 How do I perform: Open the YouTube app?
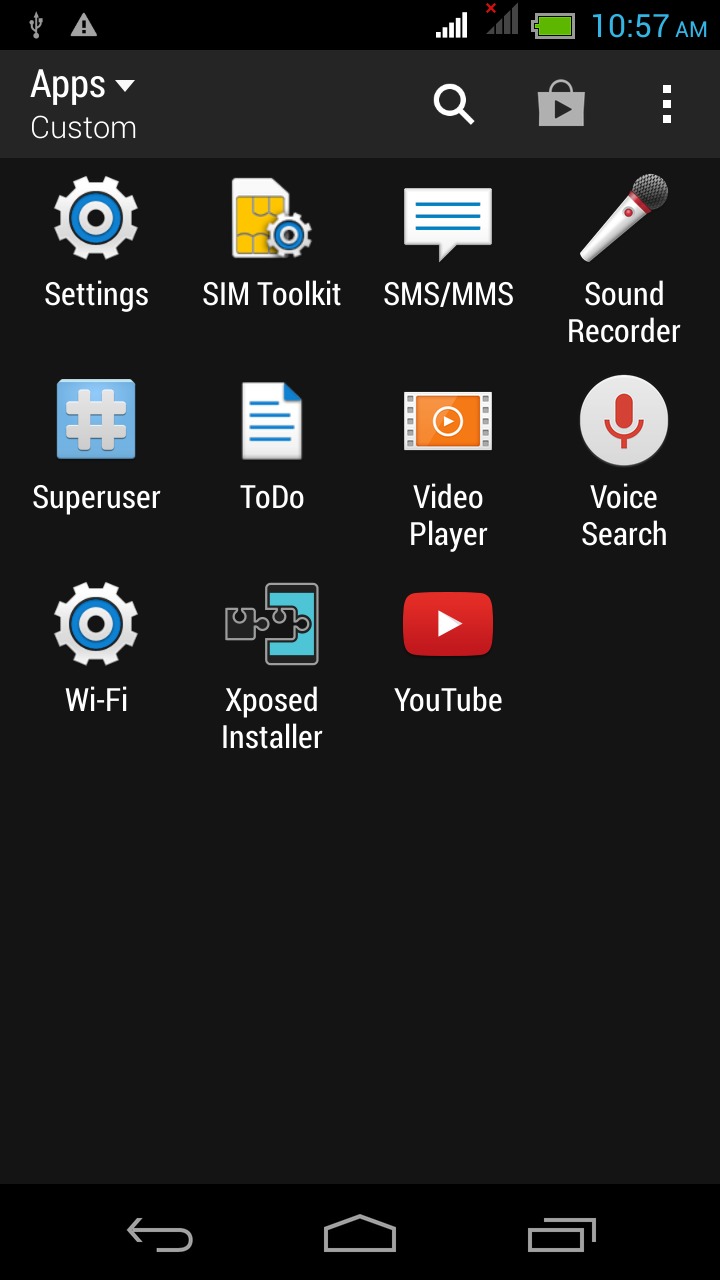[x=448, y=650]
